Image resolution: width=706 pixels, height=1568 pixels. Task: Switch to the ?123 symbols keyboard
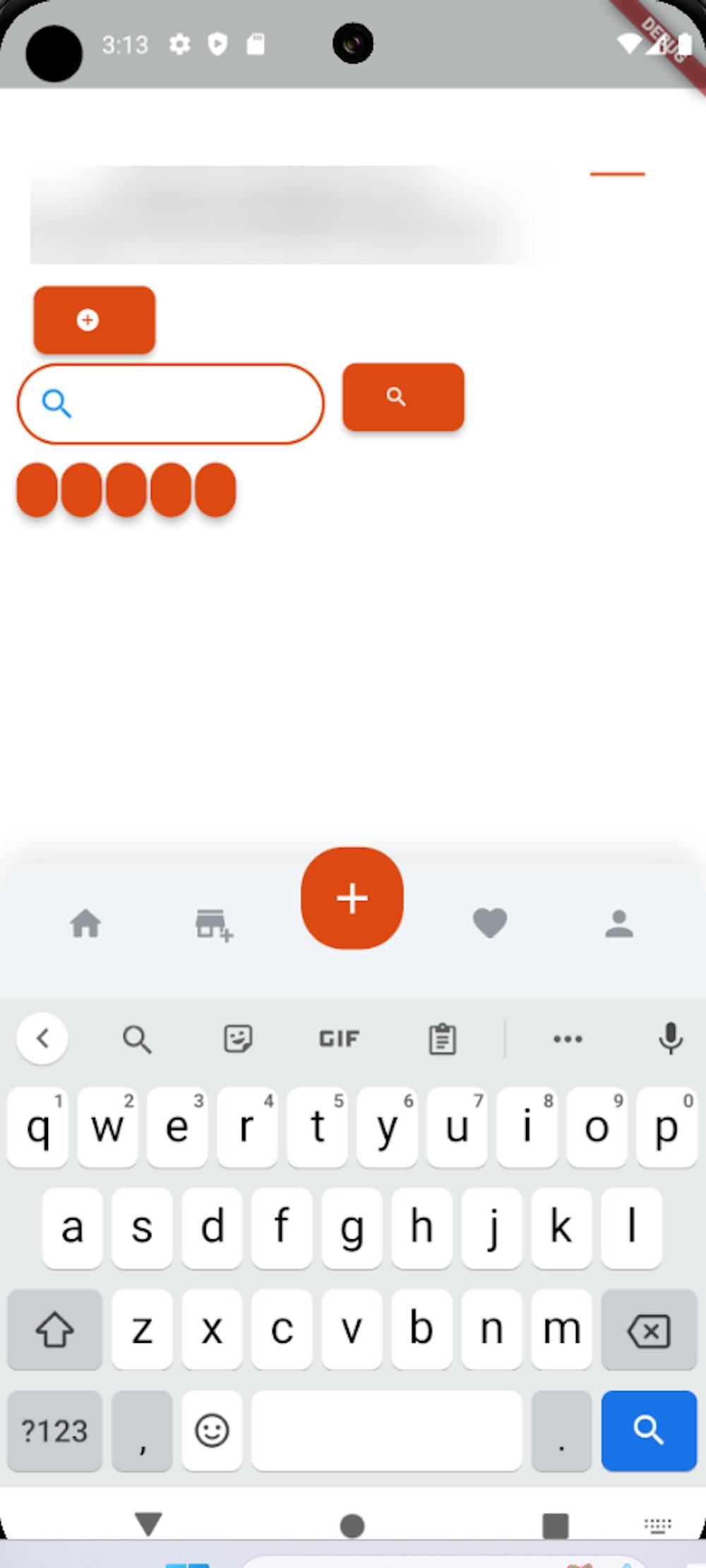(x=54, y=1431)
